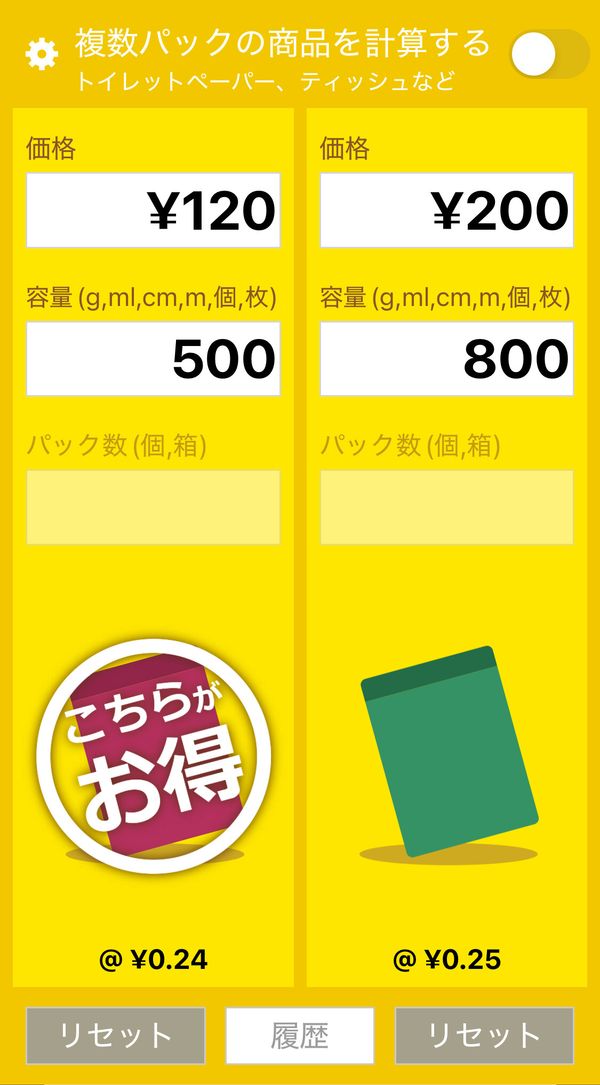Image resolution: width=600 pixels, height=1085 pixels.
Task: Open the settings gear icon
Action: tap(42, 55)
